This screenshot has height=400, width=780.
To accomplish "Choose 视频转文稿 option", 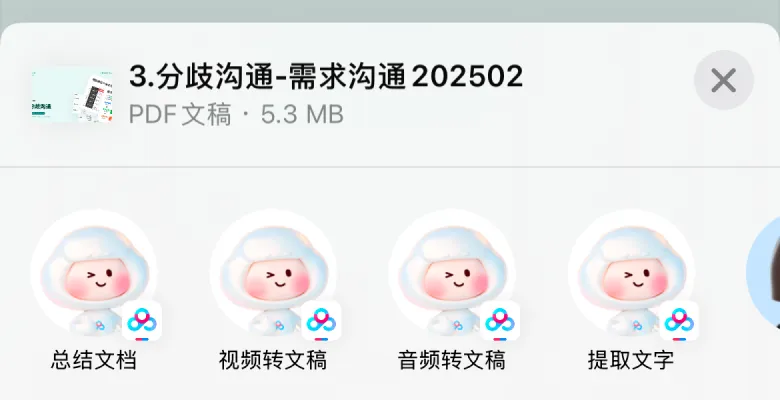I will (x=273, y=274).
